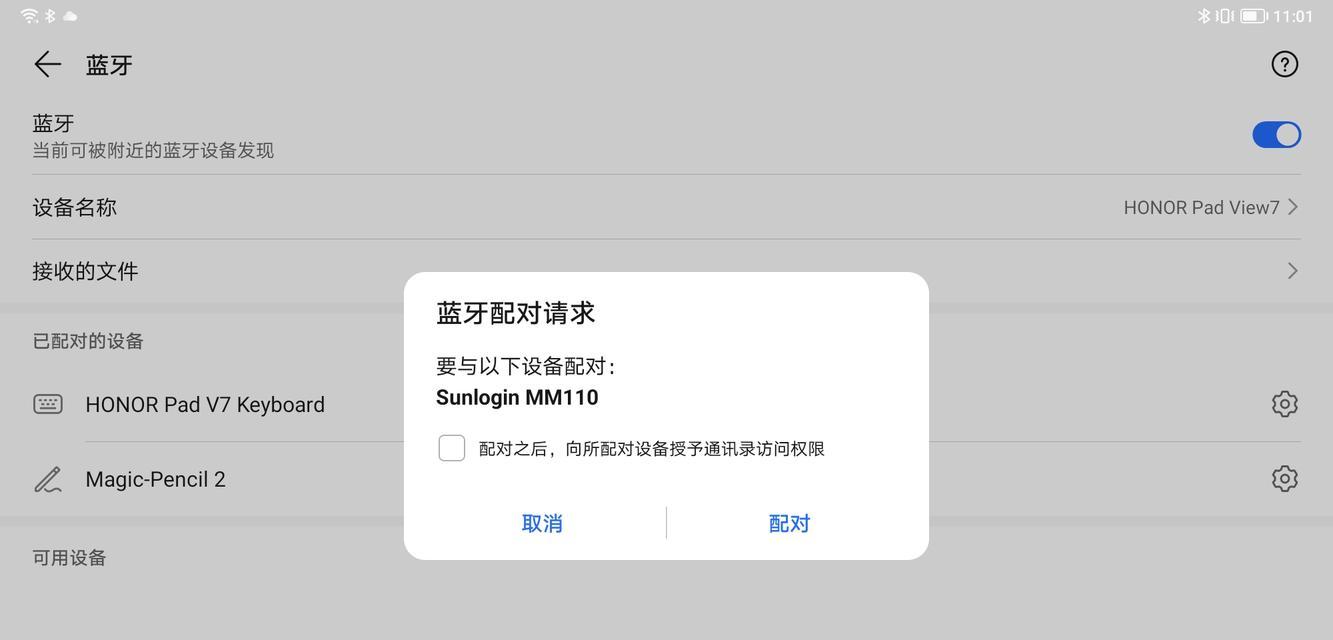
Task: Cancel the Bluetooth pairing request
Action: click(542, 523)
